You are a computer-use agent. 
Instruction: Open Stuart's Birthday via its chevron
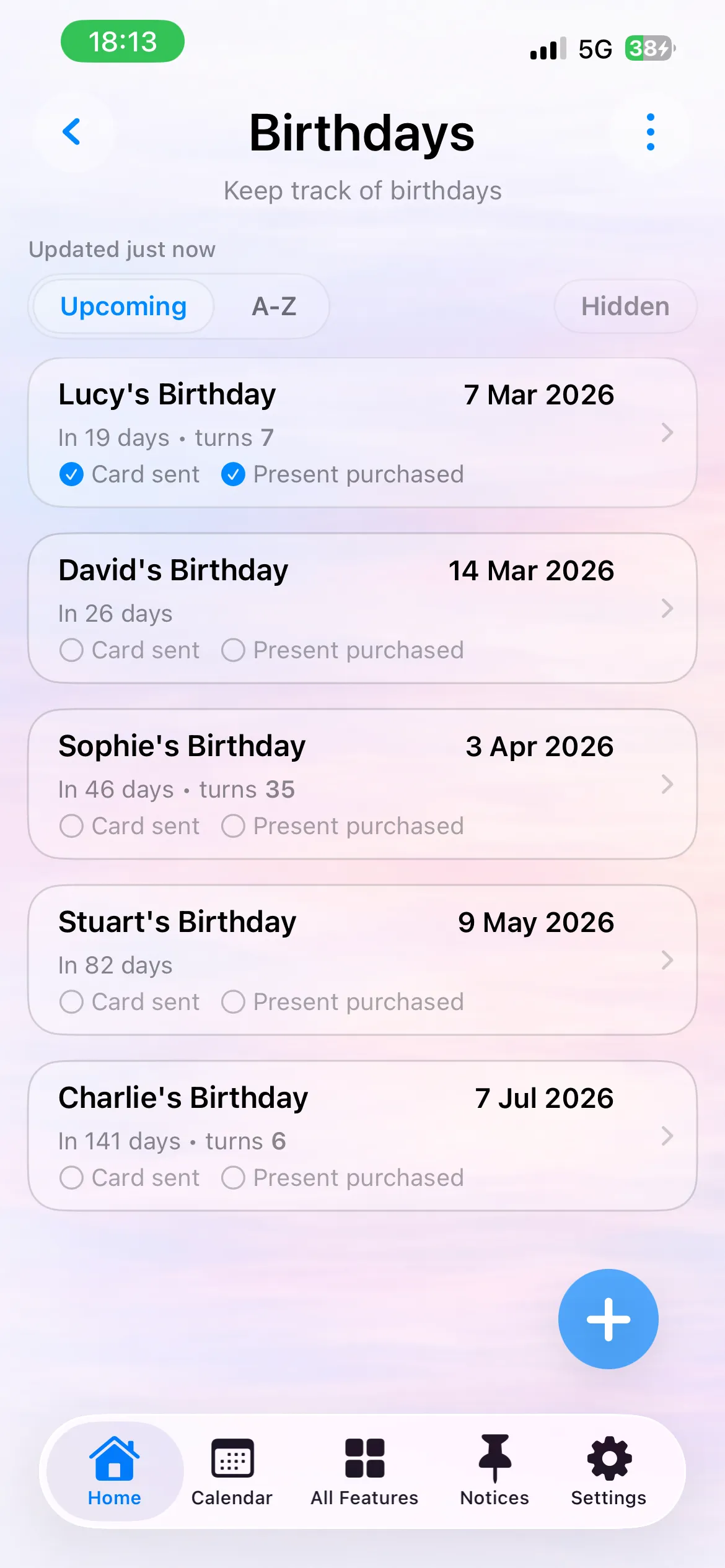click(x=667, y=960)
